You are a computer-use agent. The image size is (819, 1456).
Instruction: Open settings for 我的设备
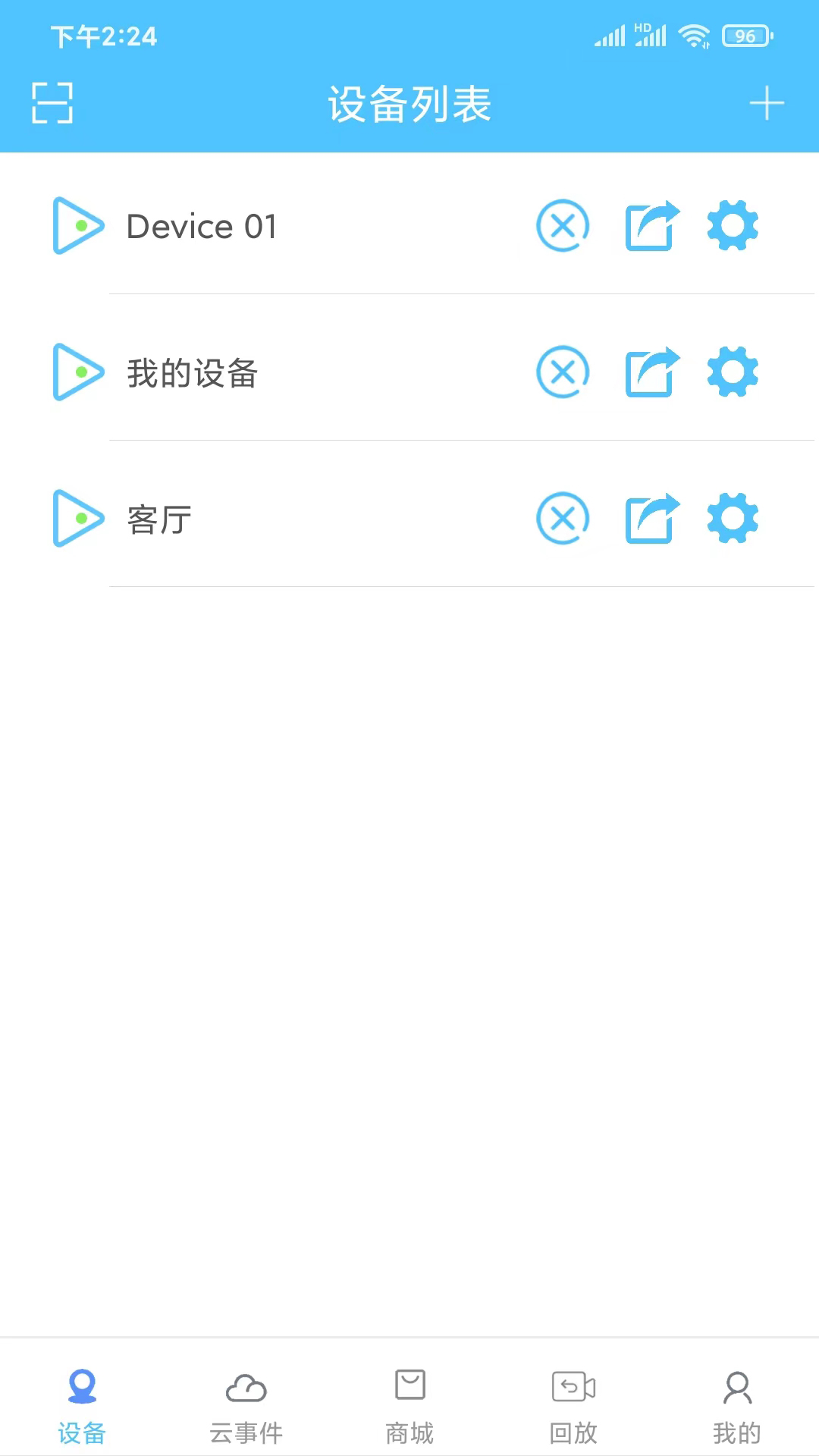click(732, 372)
